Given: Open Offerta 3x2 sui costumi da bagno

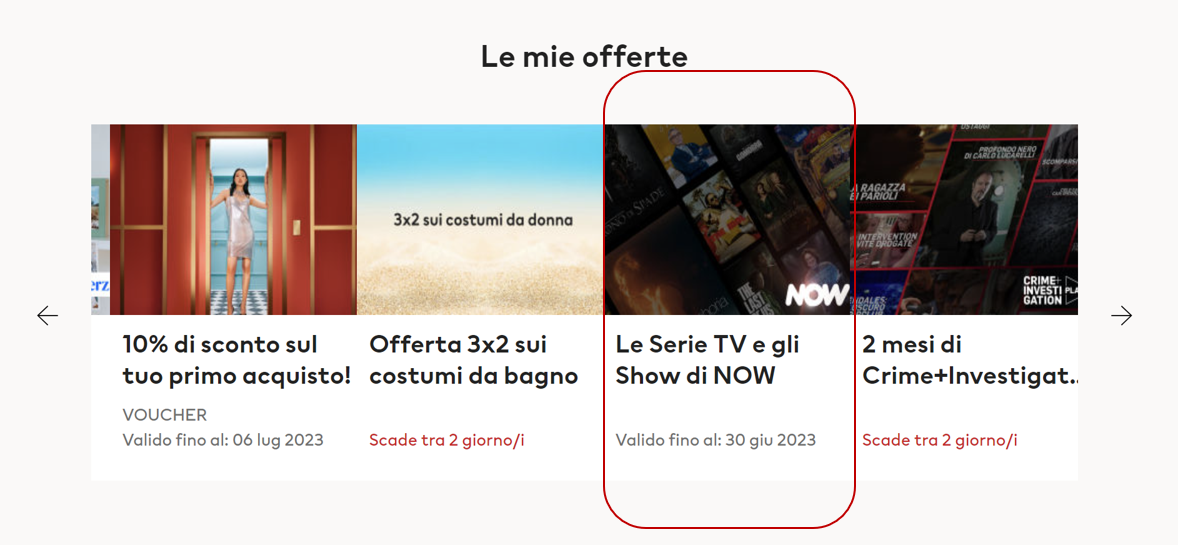Looking at the screenshot, I should tap(474, 360).
